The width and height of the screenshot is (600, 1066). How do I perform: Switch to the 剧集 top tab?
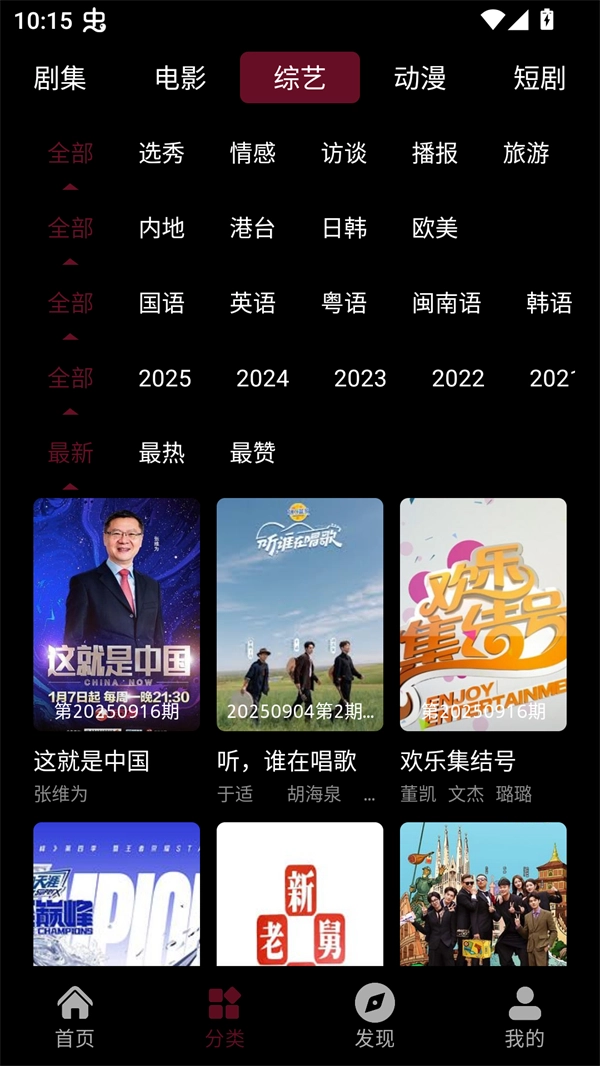point(60,78)
